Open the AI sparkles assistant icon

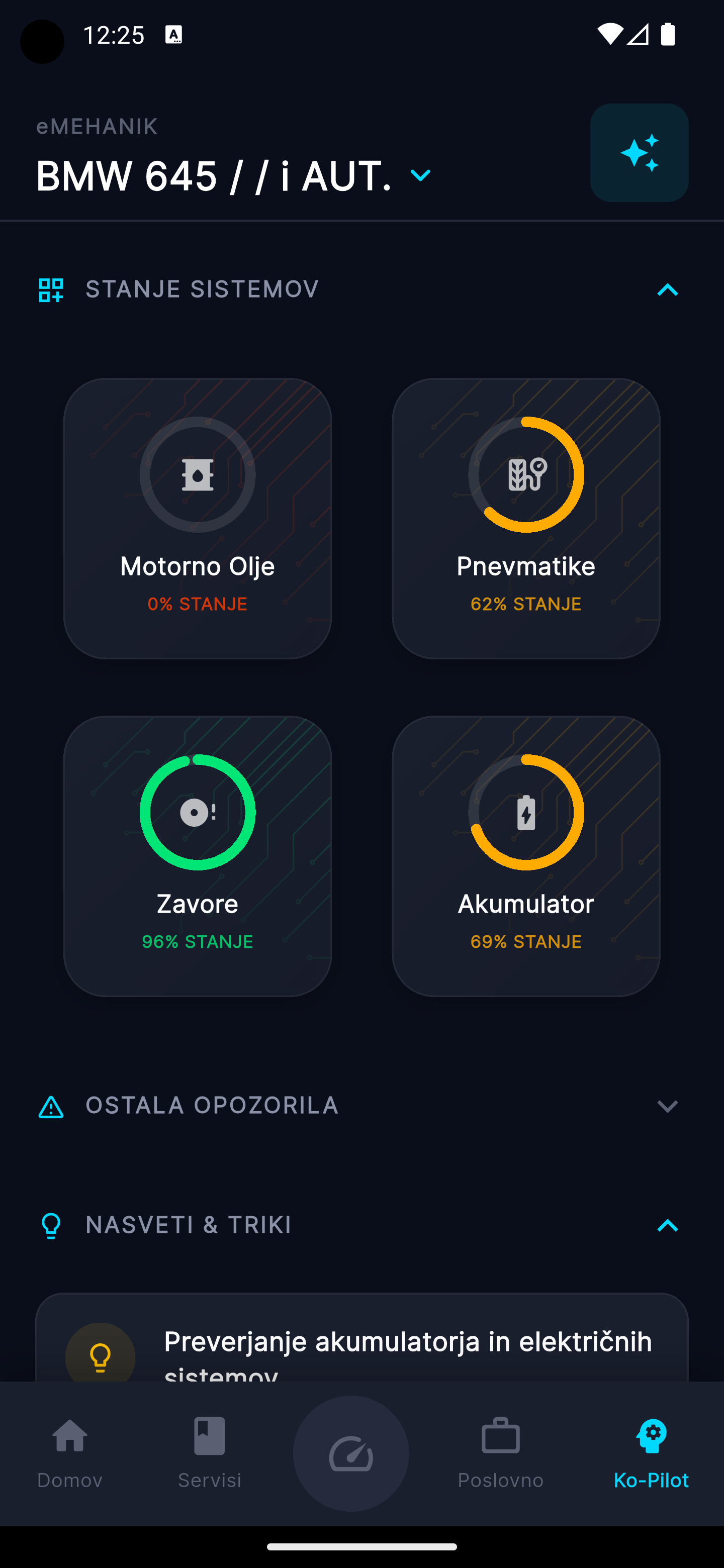639,152
